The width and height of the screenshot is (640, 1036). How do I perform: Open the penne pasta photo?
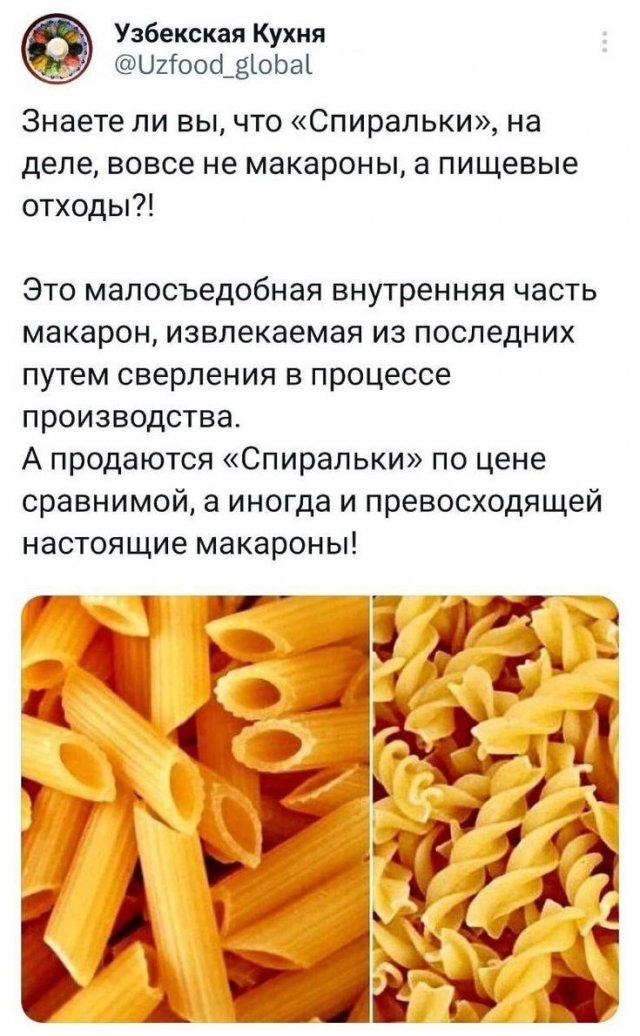pyautogui.click(x=194, y=808)
